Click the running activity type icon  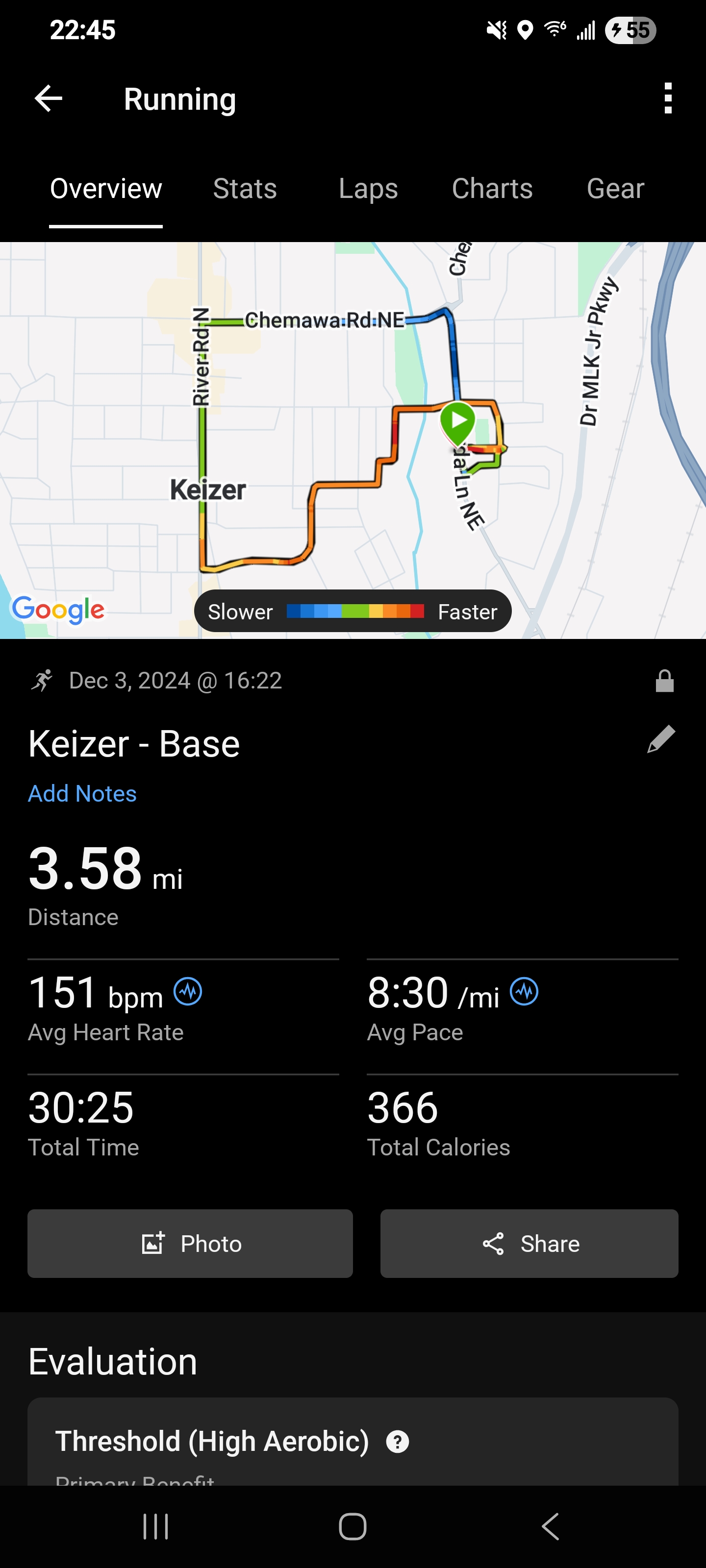(x=43, y=680)
